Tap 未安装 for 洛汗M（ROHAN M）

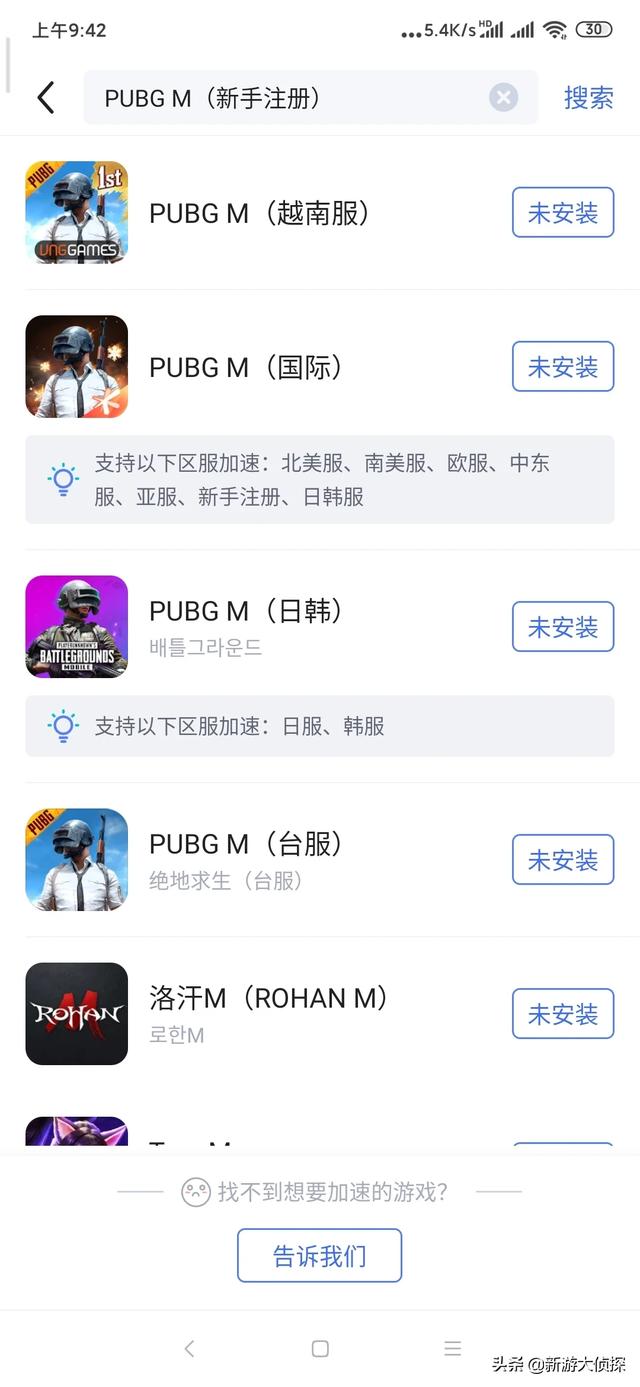pyautogui.click(x=562, y=1014)
